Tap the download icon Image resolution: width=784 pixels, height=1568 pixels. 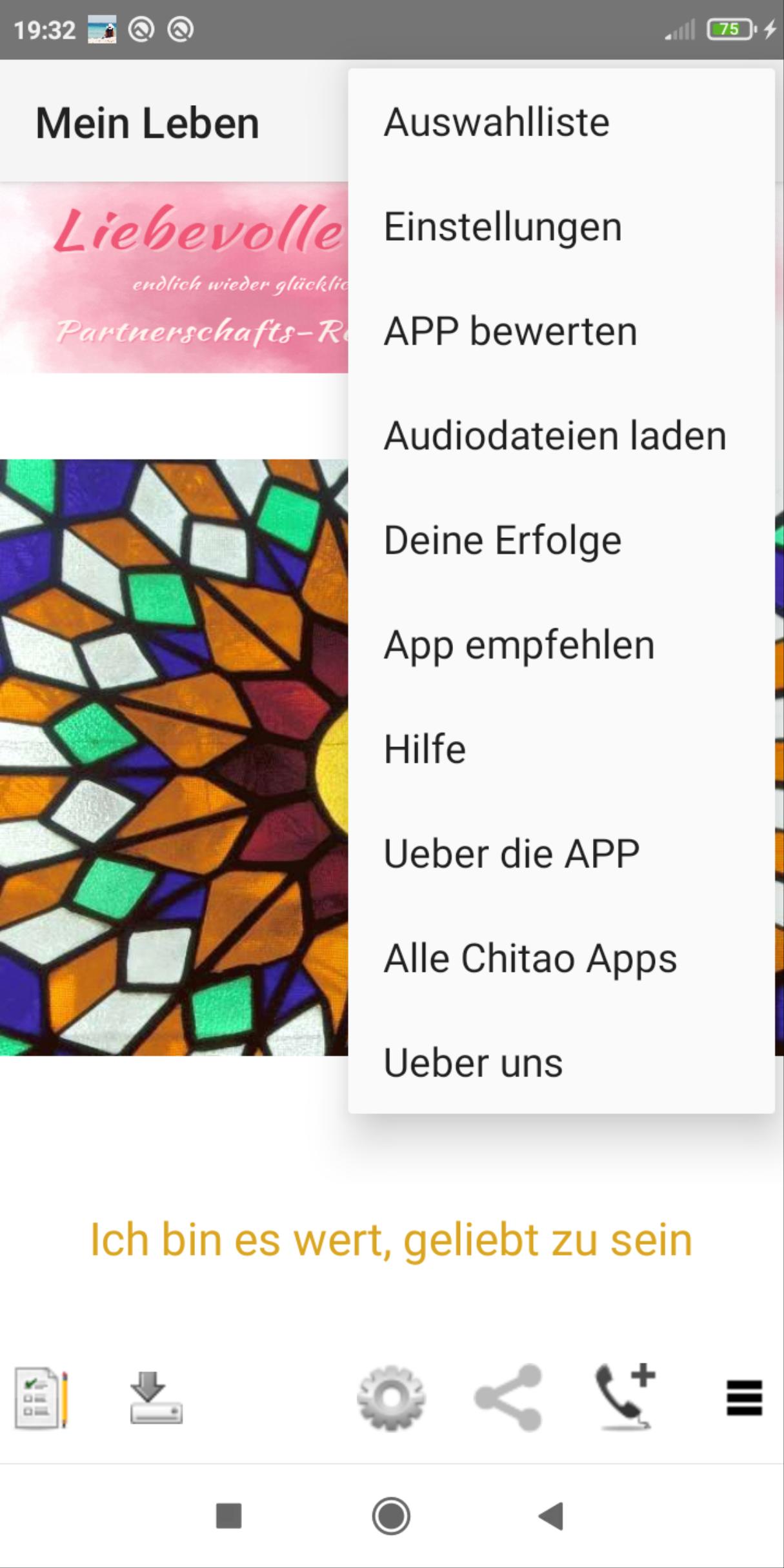click(156, 1398)
